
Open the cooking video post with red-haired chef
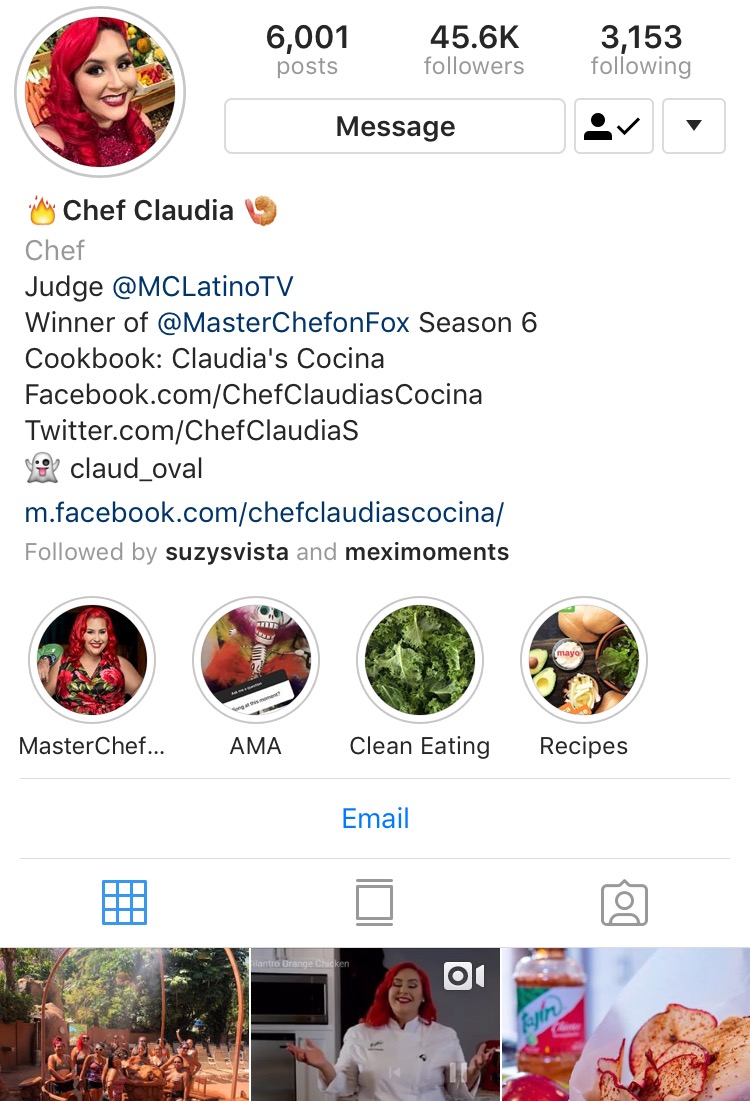(374, 1025)
